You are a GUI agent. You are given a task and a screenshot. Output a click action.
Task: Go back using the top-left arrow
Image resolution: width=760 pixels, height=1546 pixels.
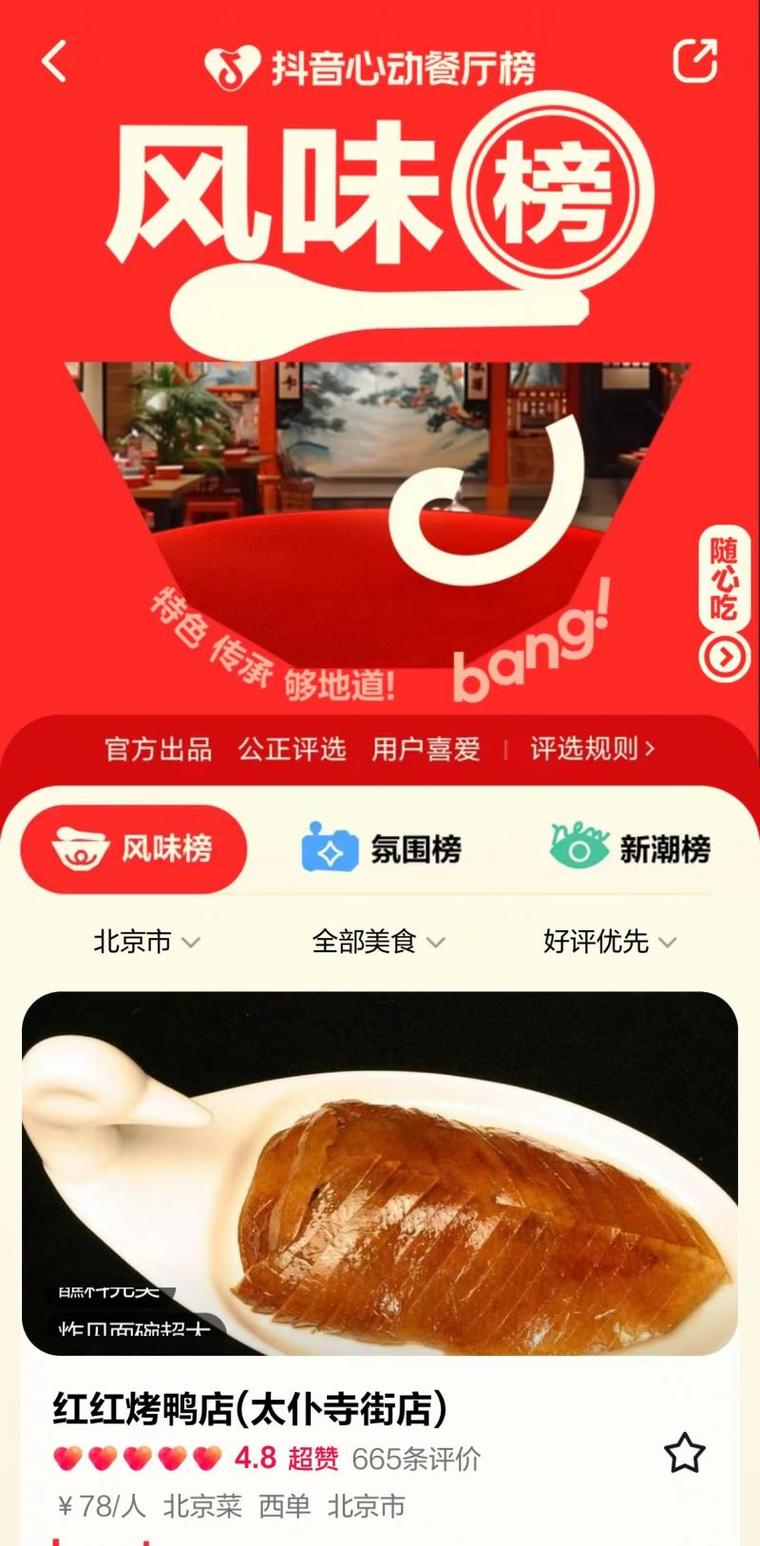[x=54, y=62]
